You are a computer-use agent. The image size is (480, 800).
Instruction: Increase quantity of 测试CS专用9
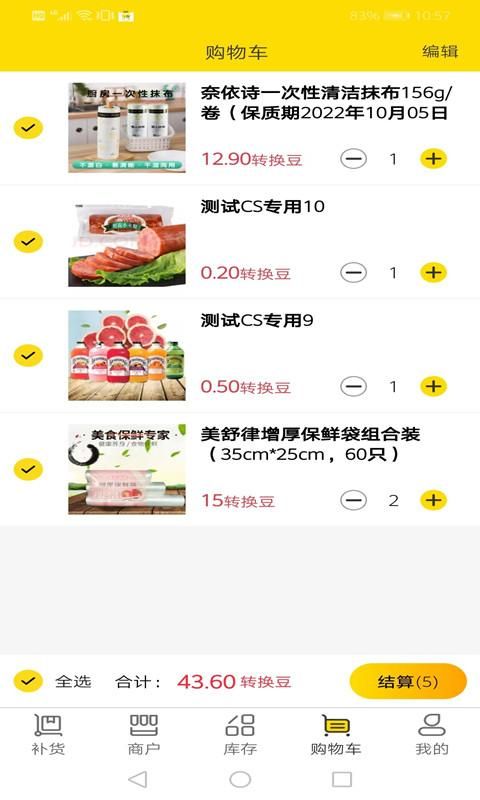(x=433, y=387)
